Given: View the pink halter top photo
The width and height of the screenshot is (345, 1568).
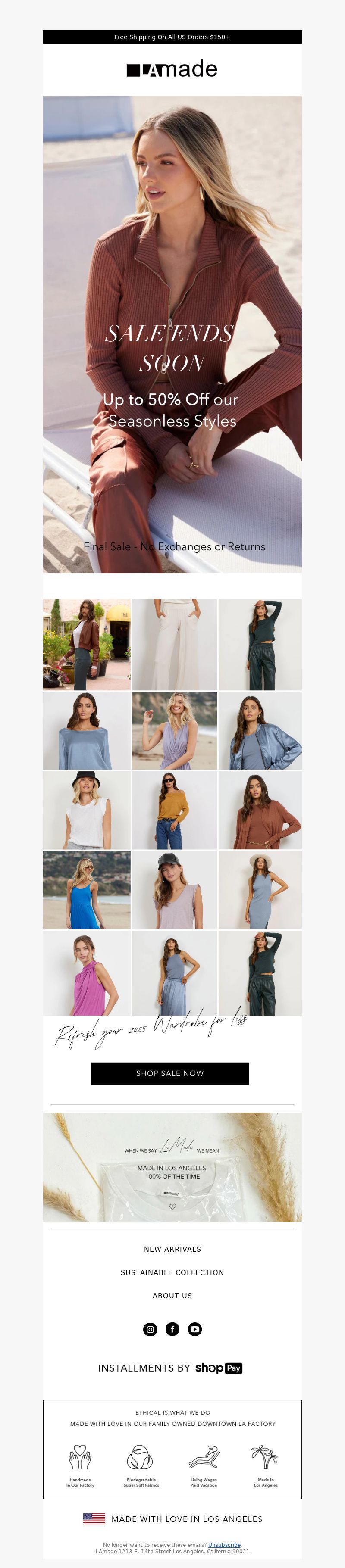Looking at the screenshot, I should [87, 973].
